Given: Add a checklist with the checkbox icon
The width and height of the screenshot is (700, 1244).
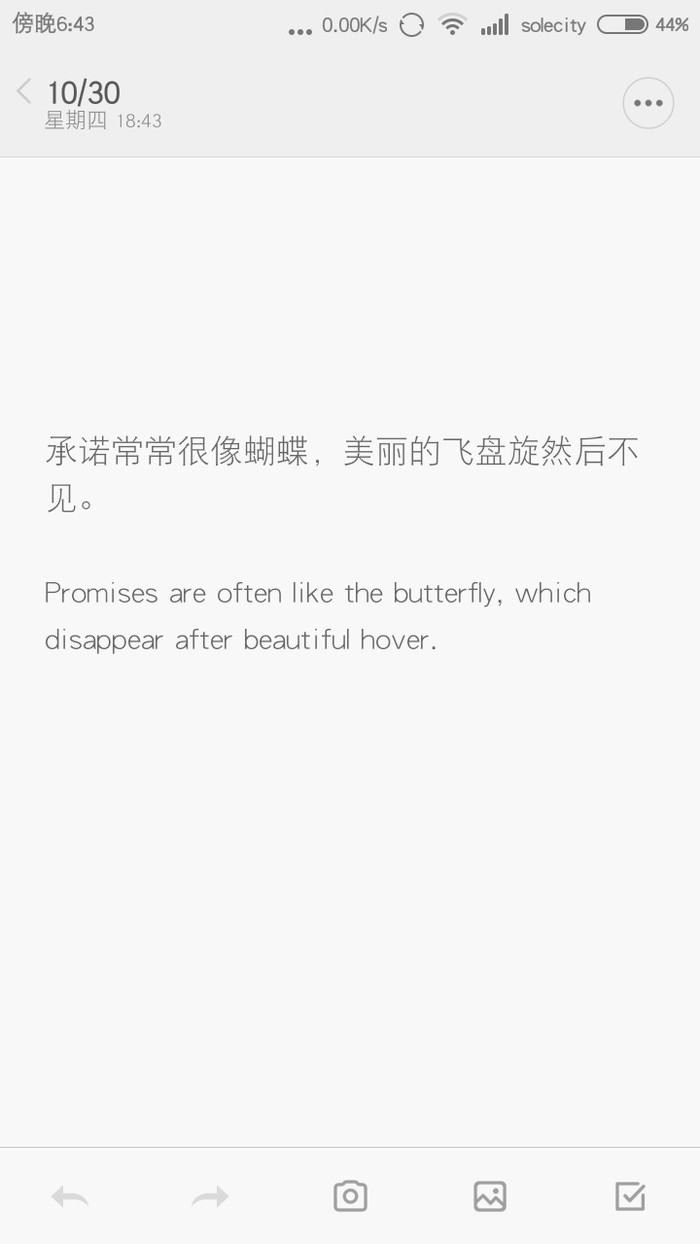Looking at the screenshot, I should click(630, 1196).
